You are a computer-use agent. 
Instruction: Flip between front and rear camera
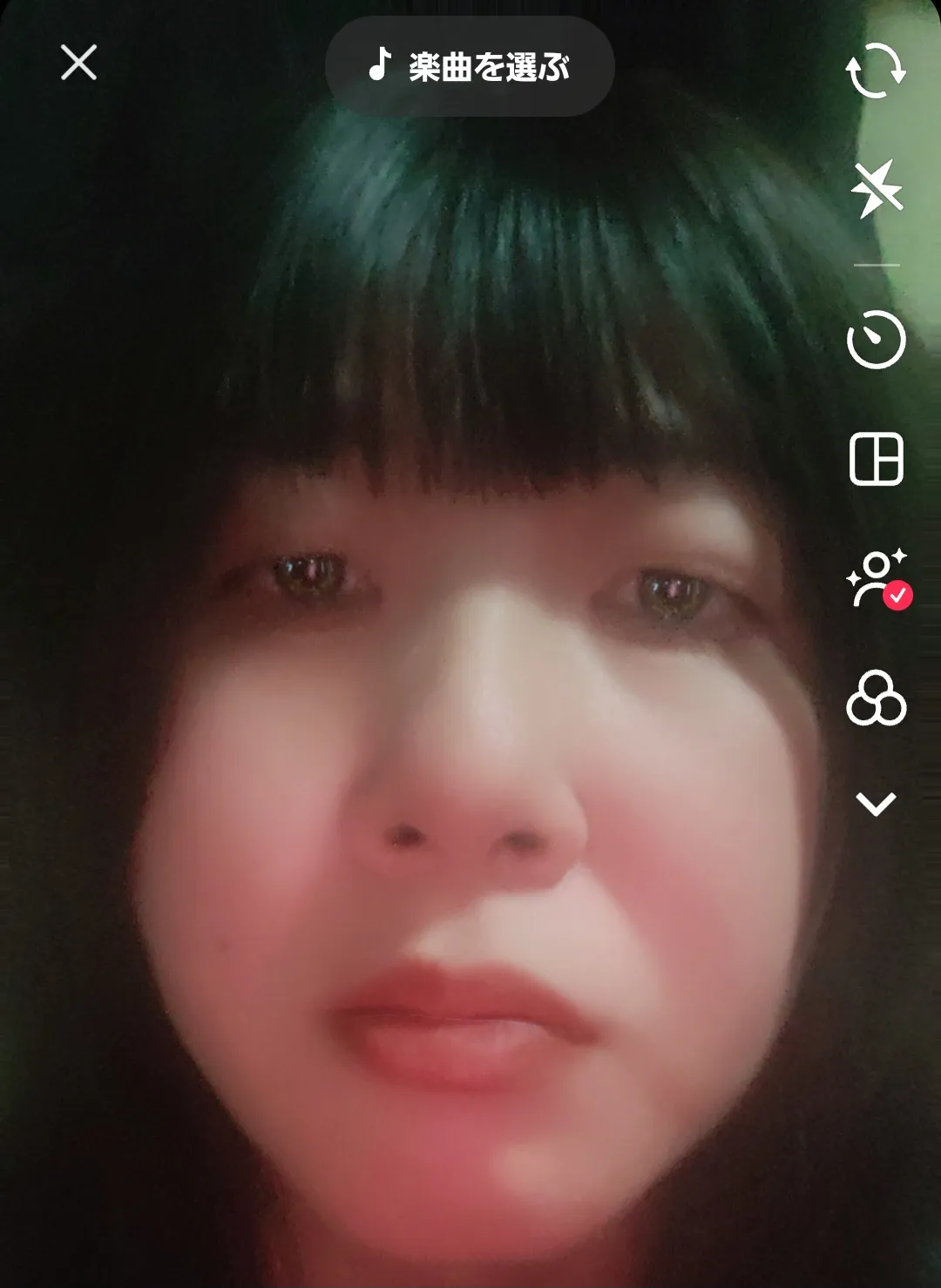pos(876,71)
